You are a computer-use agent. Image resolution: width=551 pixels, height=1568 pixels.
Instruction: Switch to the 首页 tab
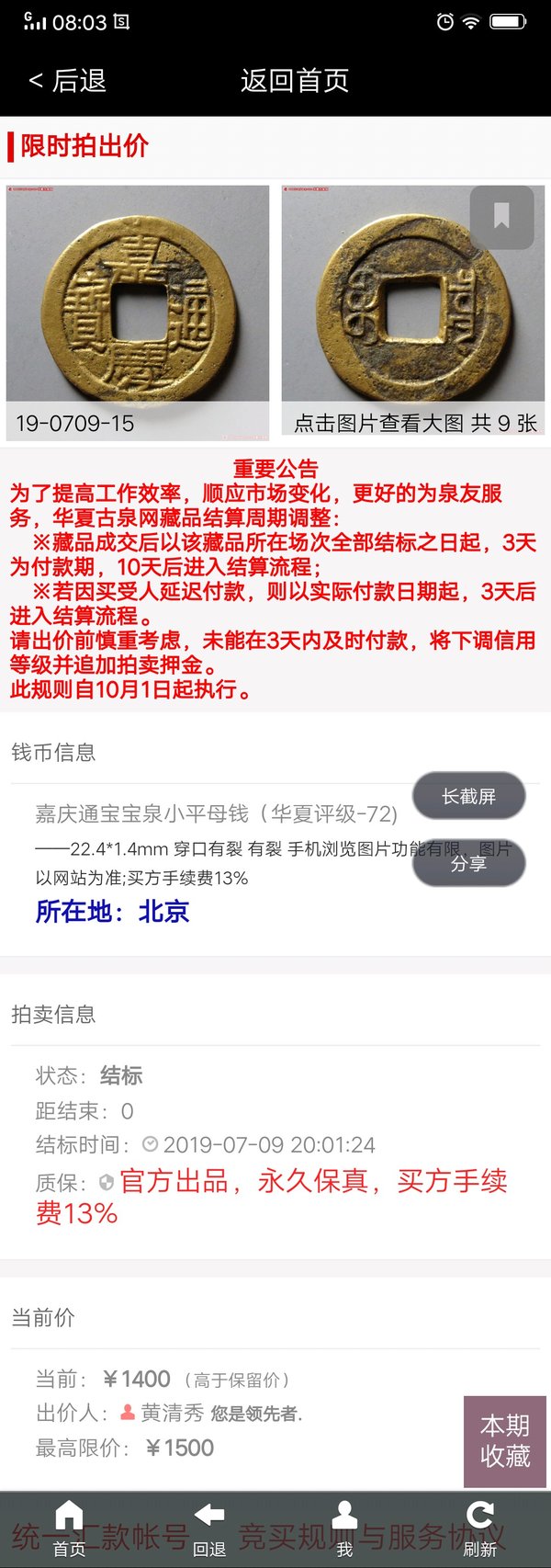pyautogui.click(x=69, y=1529)
